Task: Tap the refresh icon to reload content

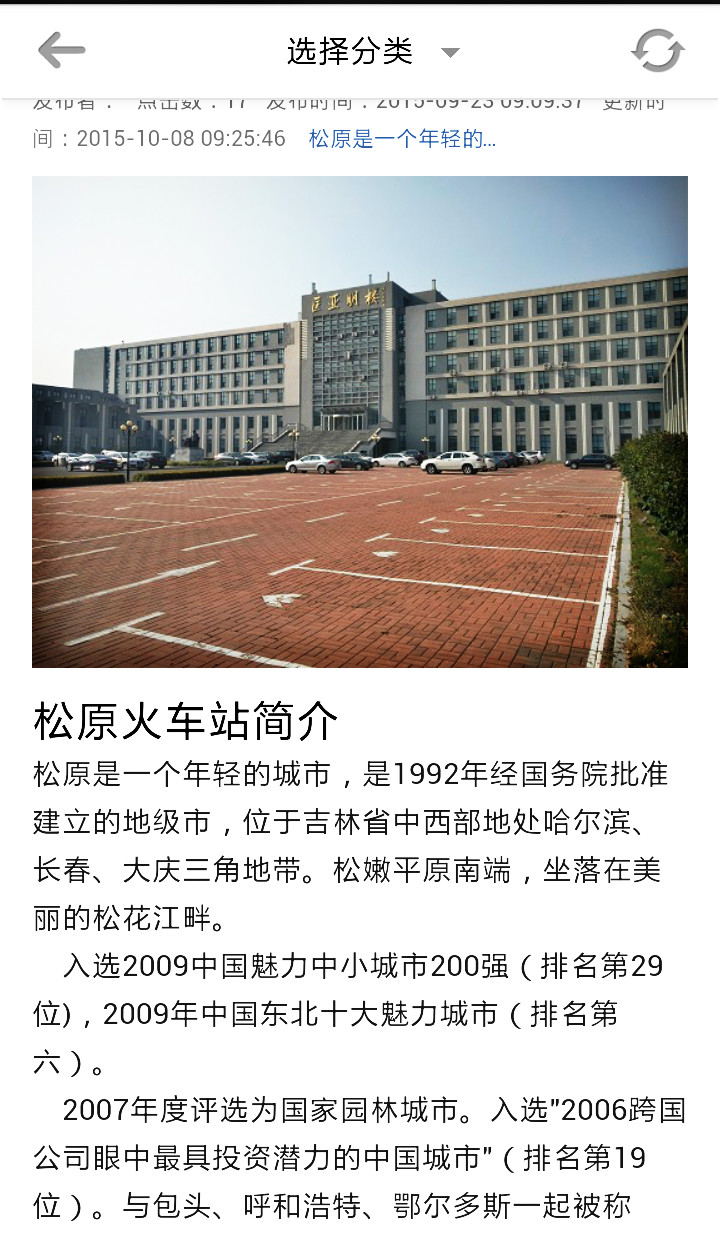Action: (x=657, y=50)
